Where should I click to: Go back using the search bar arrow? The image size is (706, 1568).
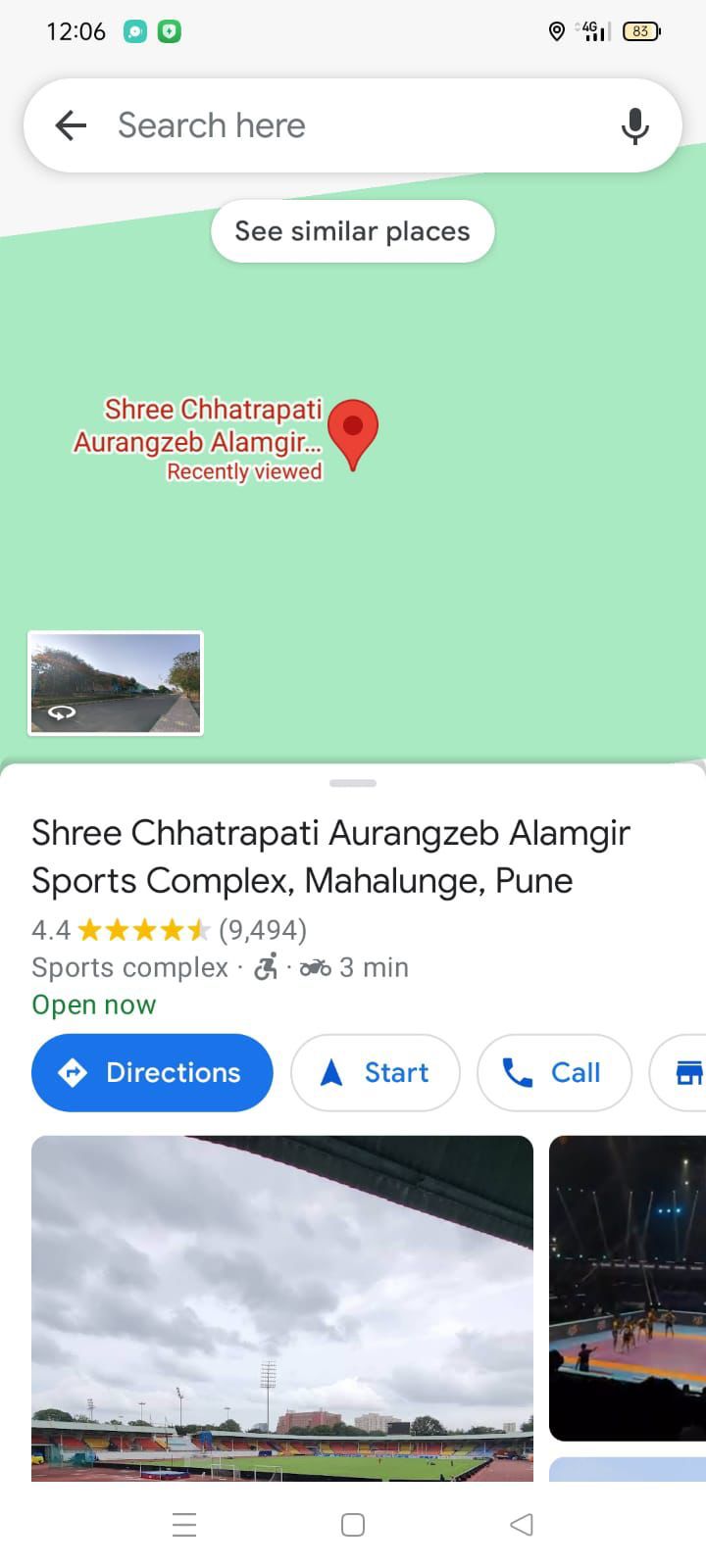click(x=71, y=125)
